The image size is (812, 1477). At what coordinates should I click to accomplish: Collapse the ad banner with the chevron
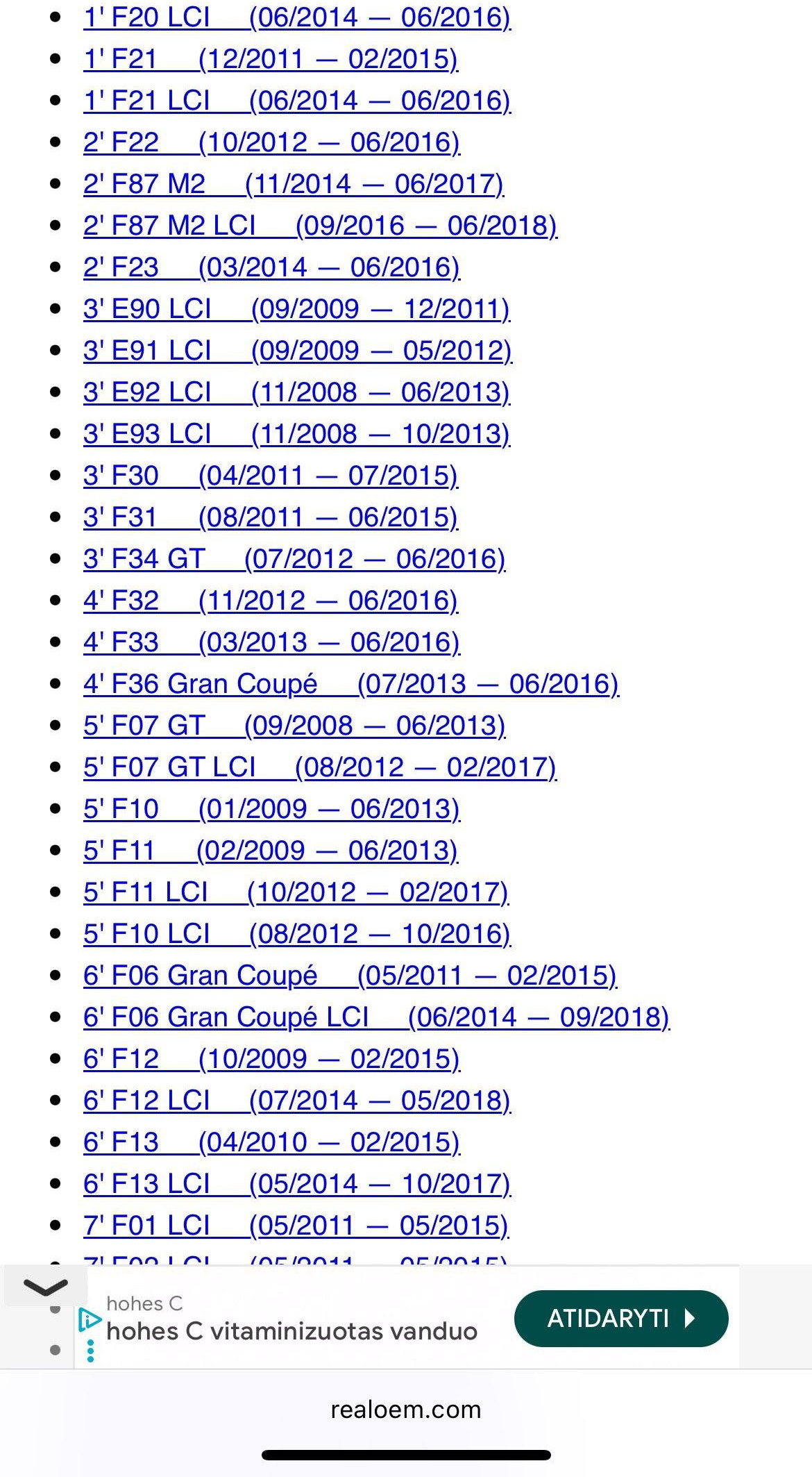coord(46,1287)
